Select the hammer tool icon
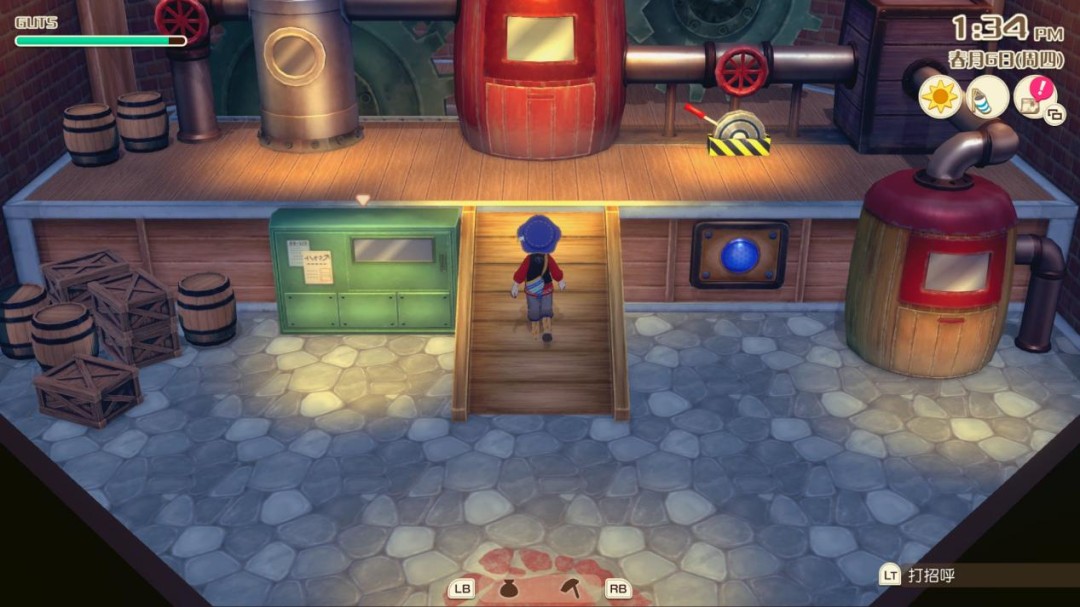Screen dimensions: 1080x607 click(x=573, y=587)
